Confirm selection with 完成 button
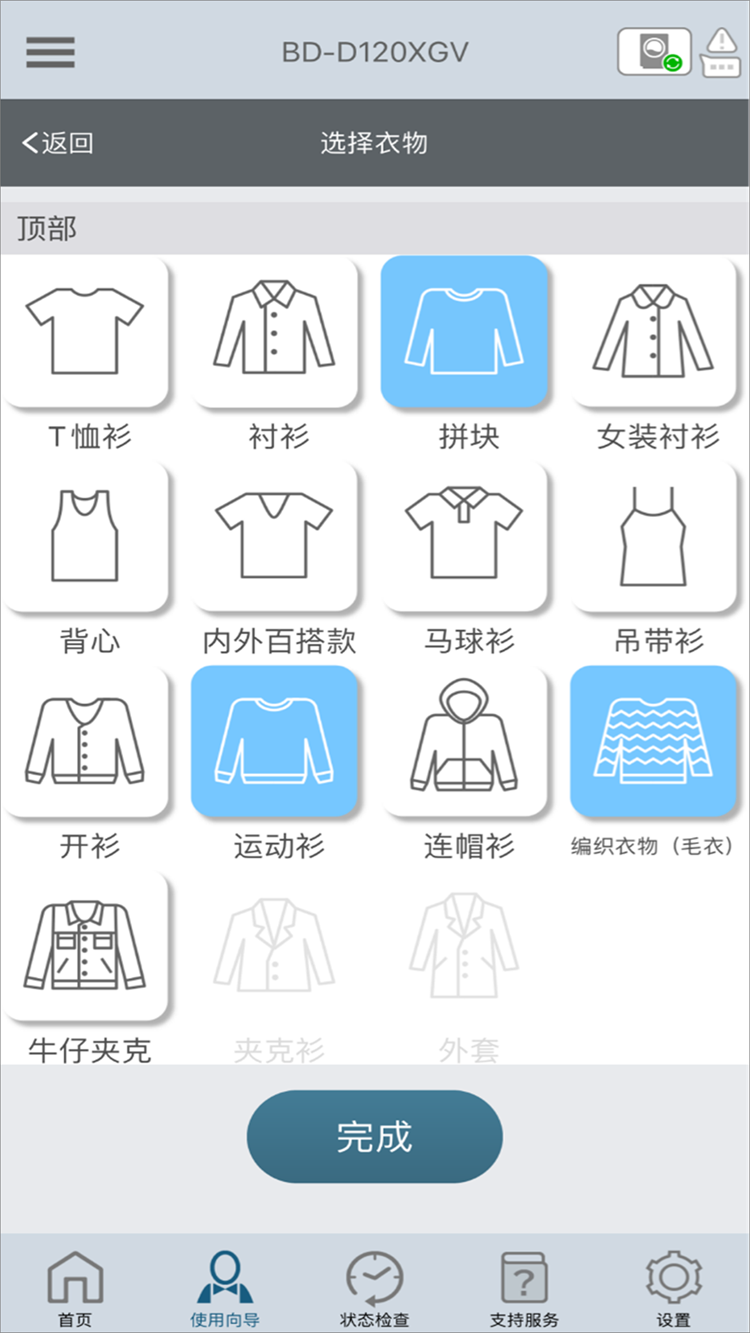 375,1137
